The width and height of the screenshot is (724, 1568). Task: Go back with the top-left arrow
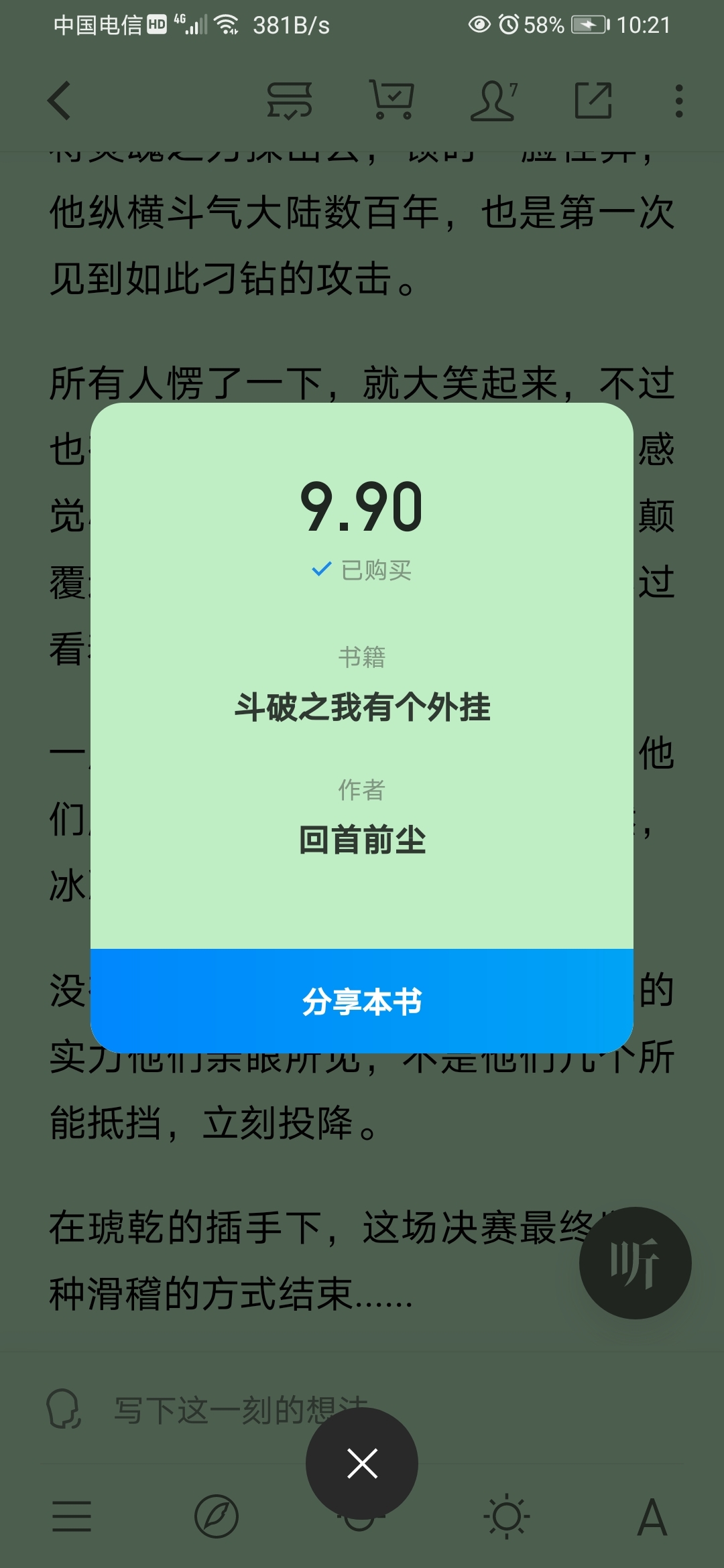pos(59,101)
